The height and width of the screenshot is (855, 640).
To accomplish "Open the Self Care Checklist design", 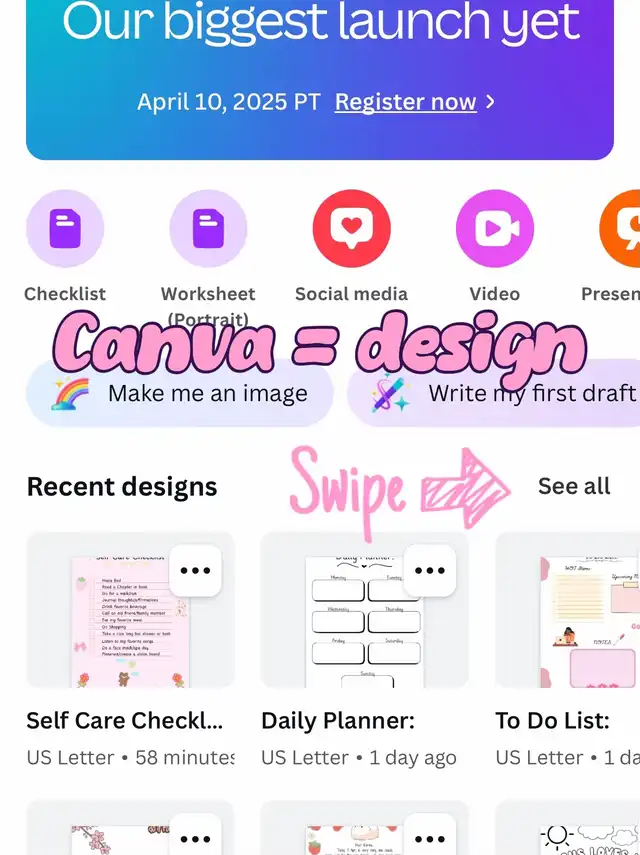I will (130, 610).
